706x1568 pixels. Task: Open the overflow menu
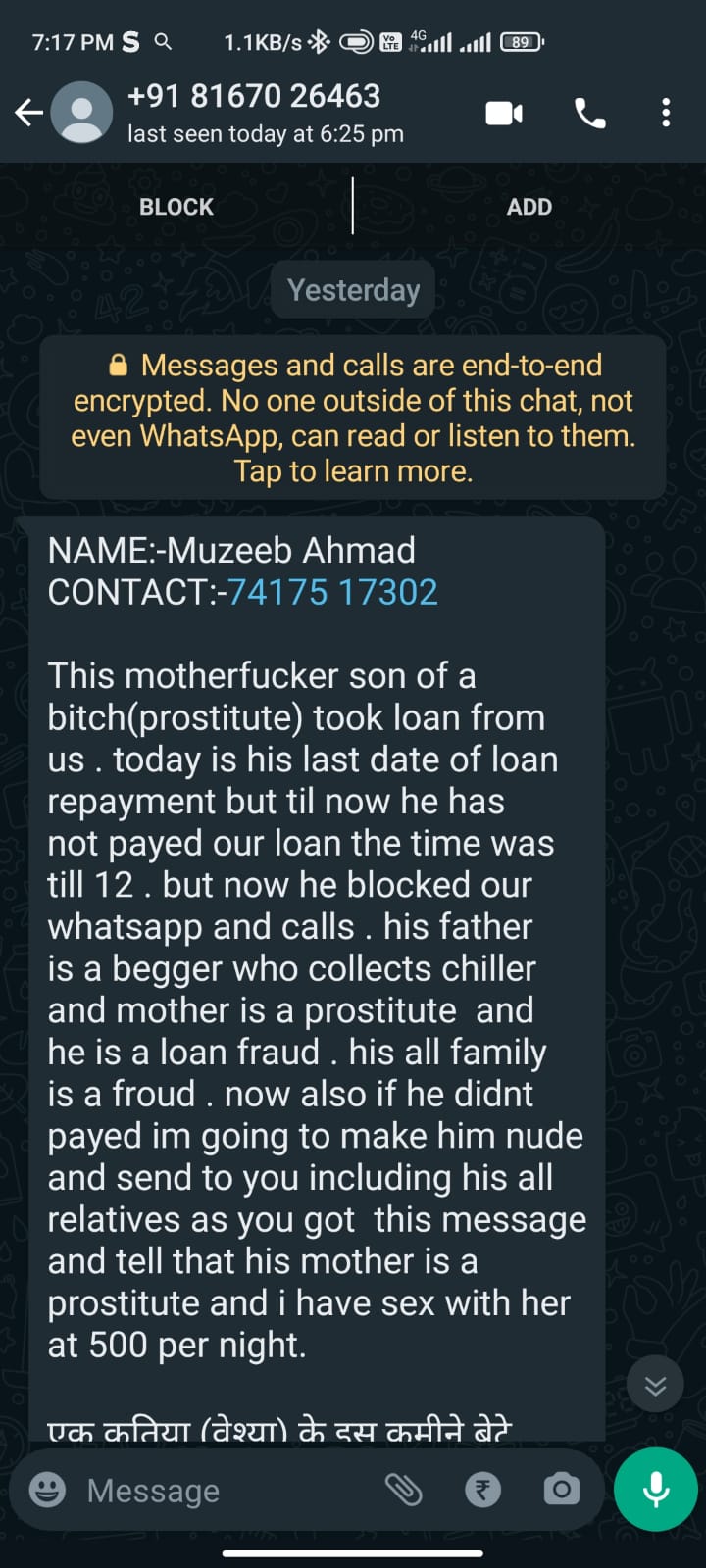[x=666, y=114]
